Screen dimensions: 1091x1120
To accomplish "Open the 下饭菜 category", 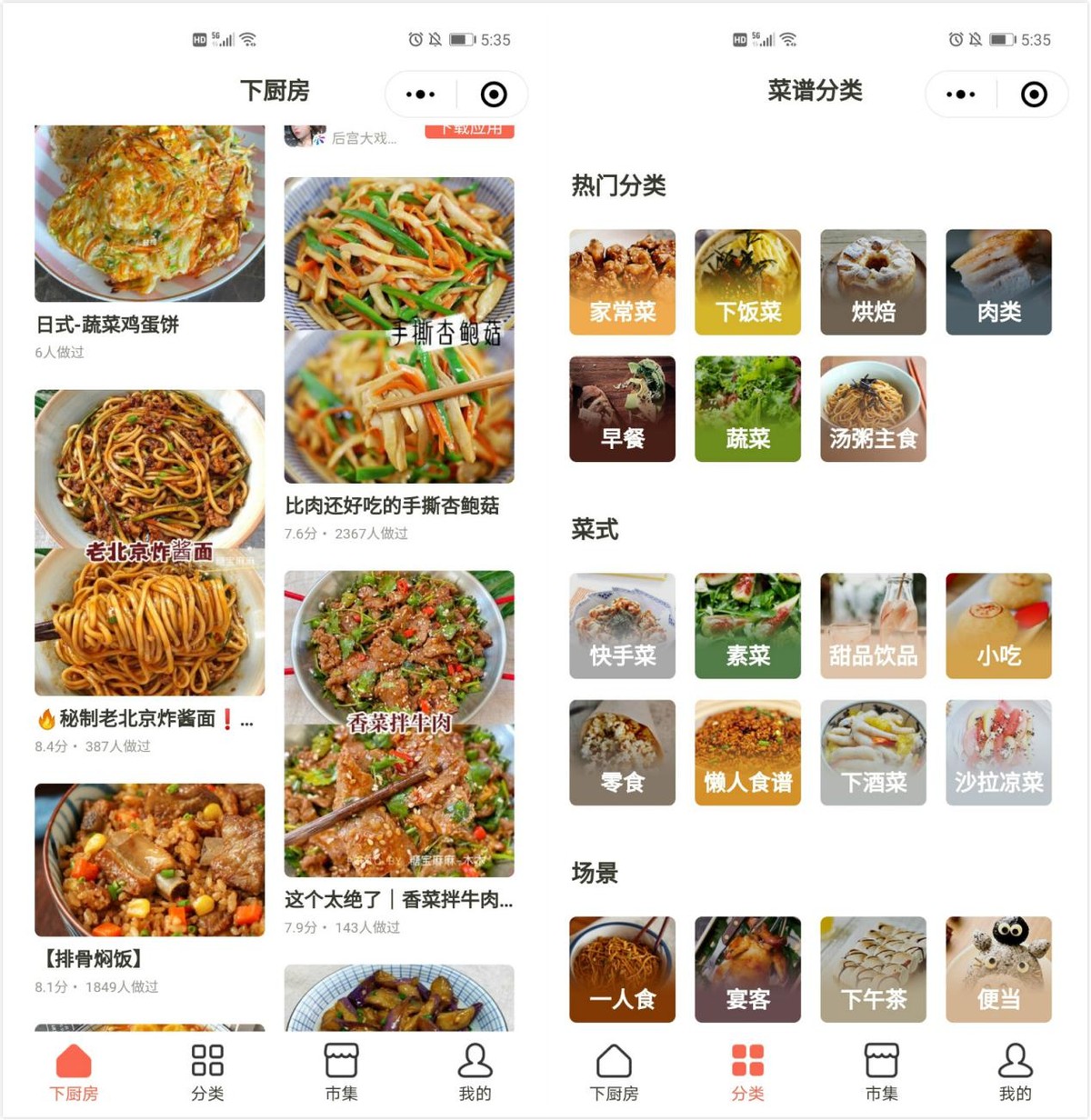I will [747, 282].
